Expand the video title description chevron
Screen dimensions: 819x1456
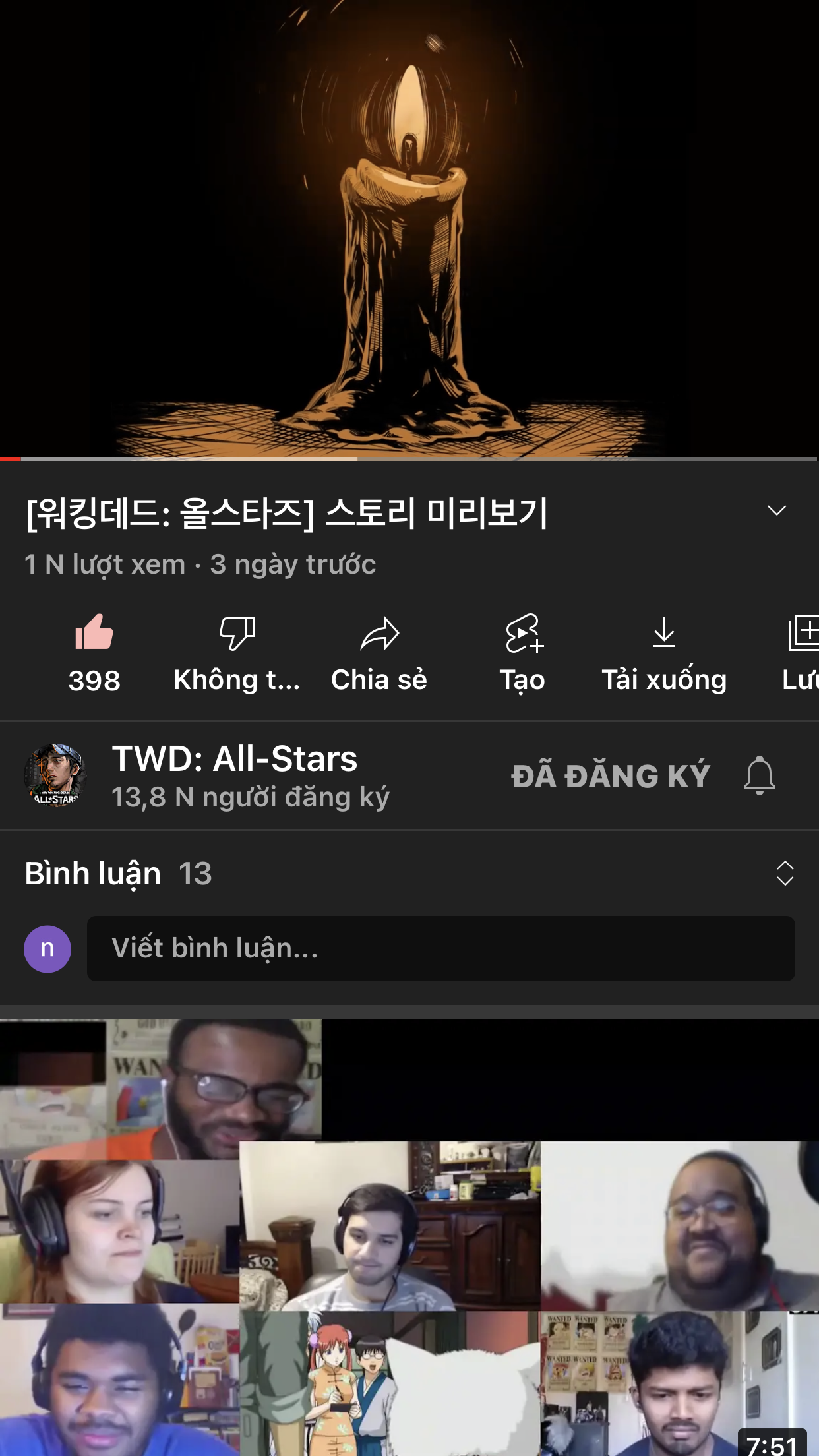coord(777,510)
